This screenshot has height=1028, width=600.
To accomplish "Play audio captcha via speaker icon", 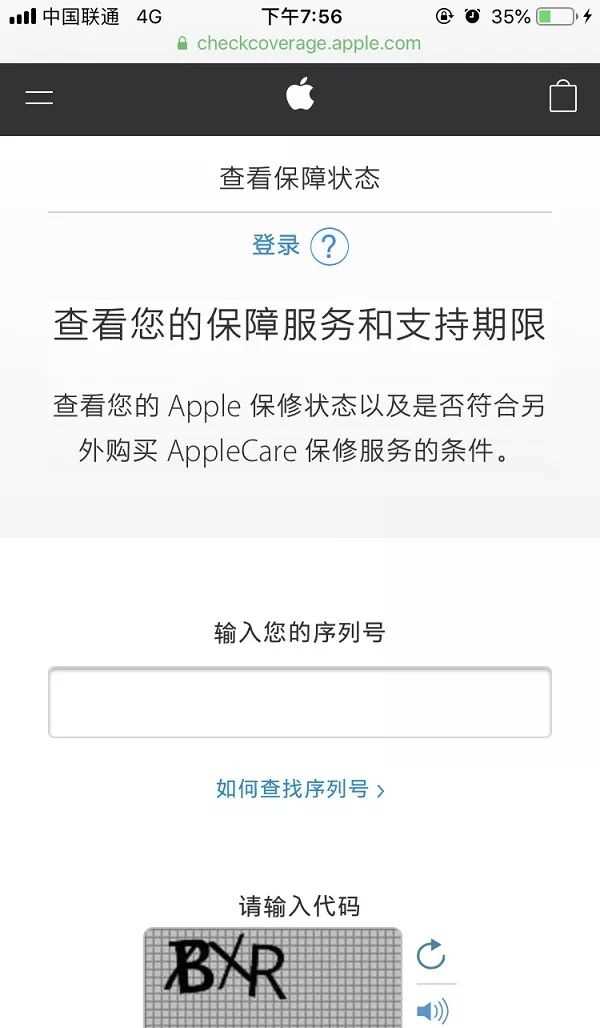I will (432, 1011).
